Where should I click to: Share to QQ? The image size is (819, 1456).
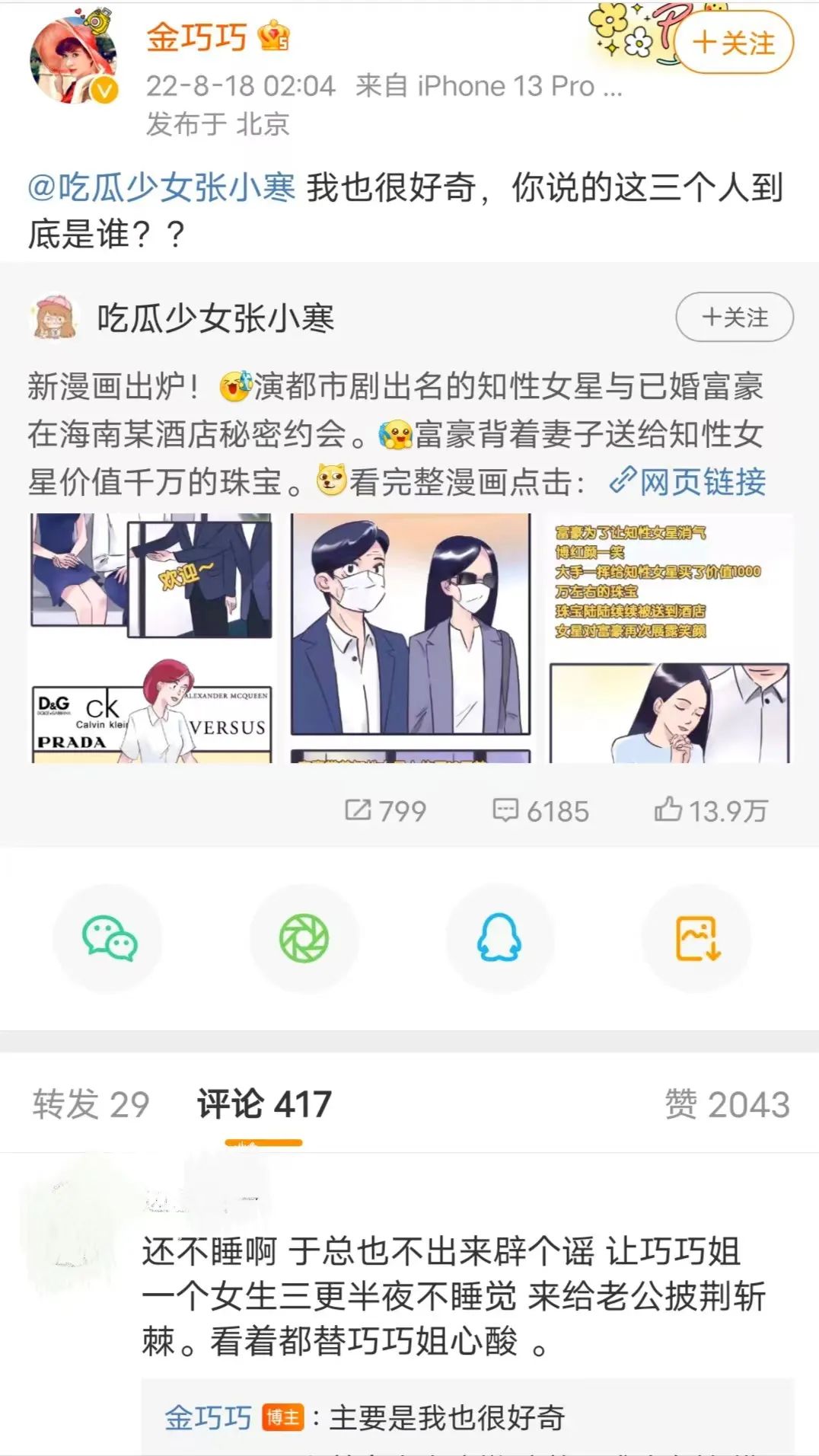click(499, 938)
